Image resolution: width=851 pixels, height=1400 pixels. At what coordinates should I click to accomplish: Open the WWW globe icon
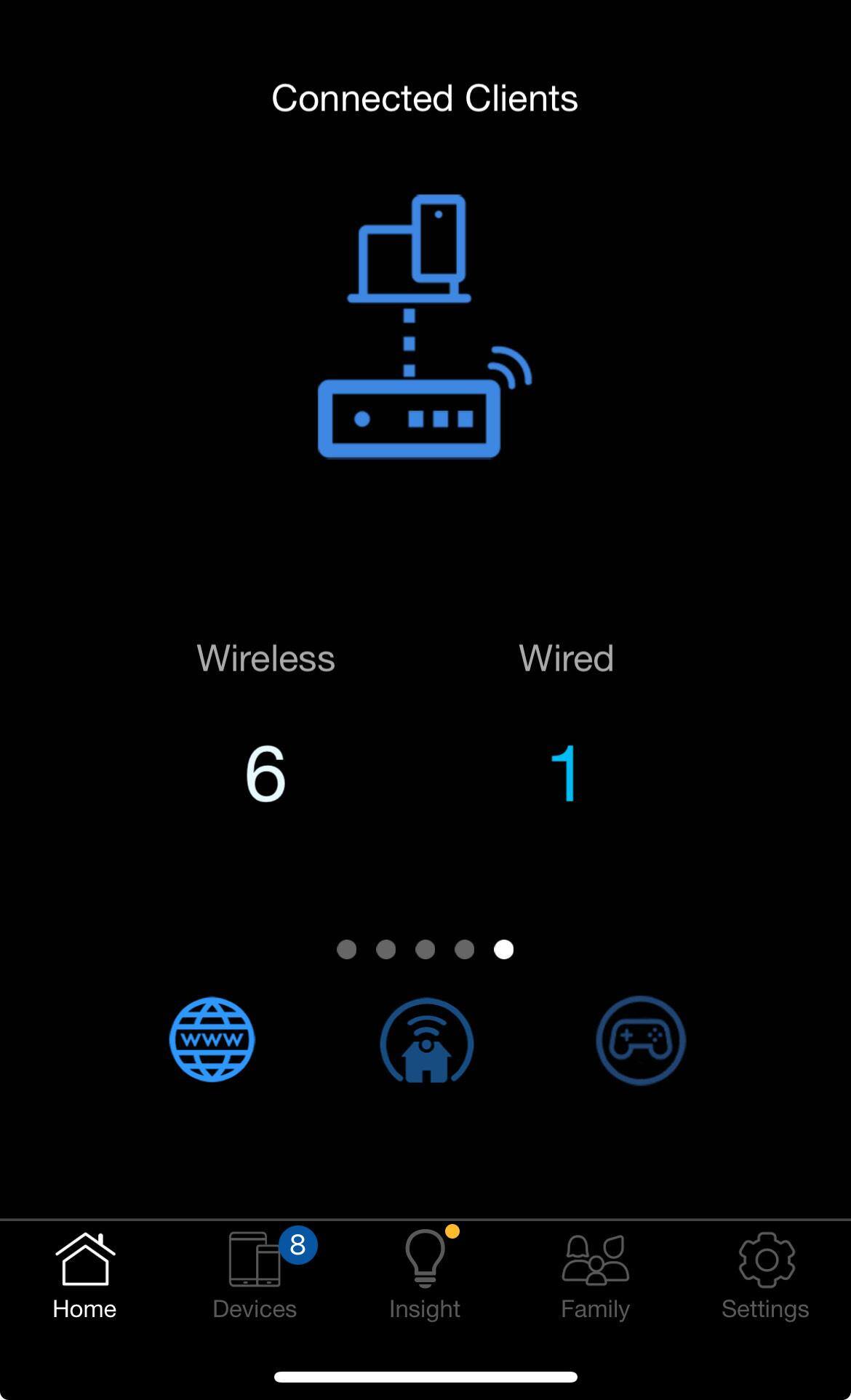coord(212,1039)
